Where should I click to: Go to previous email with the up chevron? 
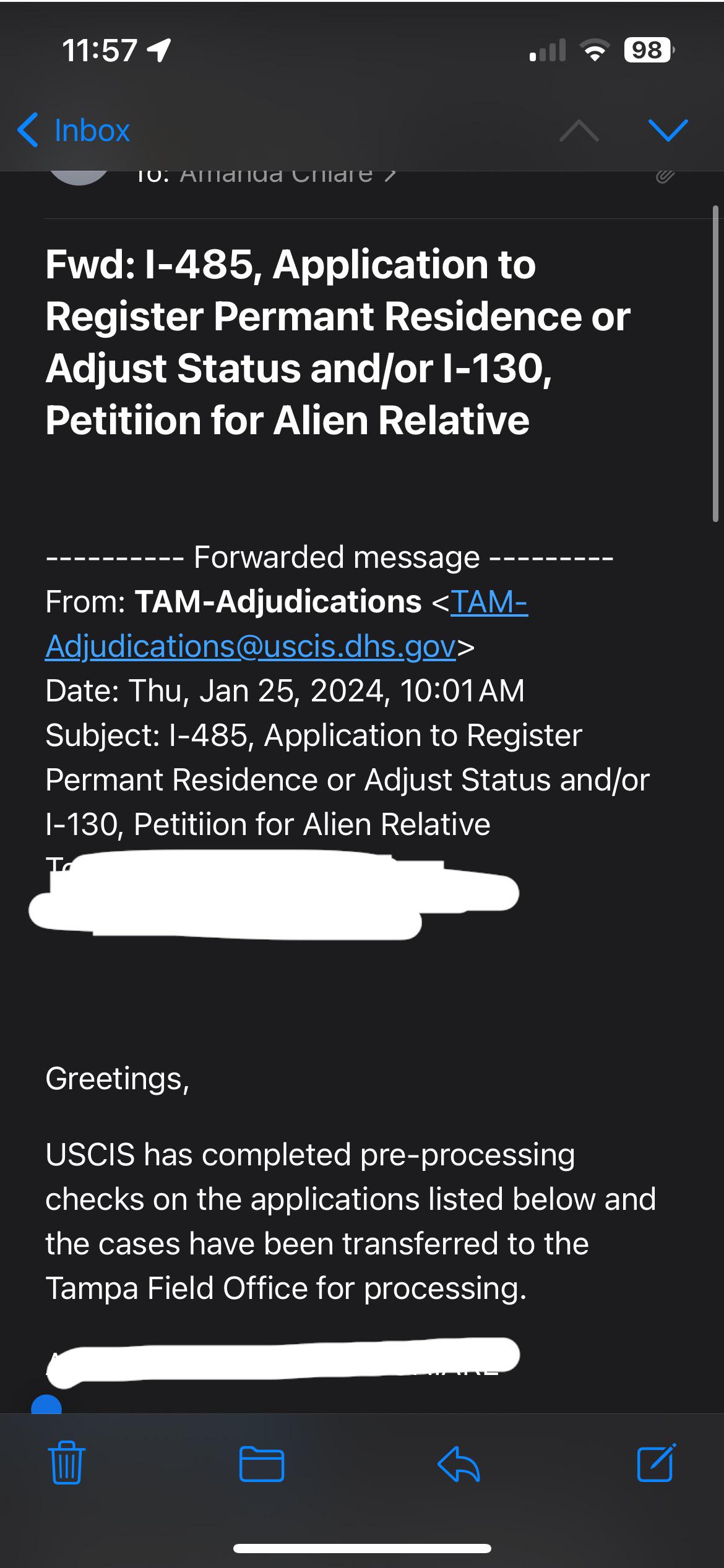point(577,130)
